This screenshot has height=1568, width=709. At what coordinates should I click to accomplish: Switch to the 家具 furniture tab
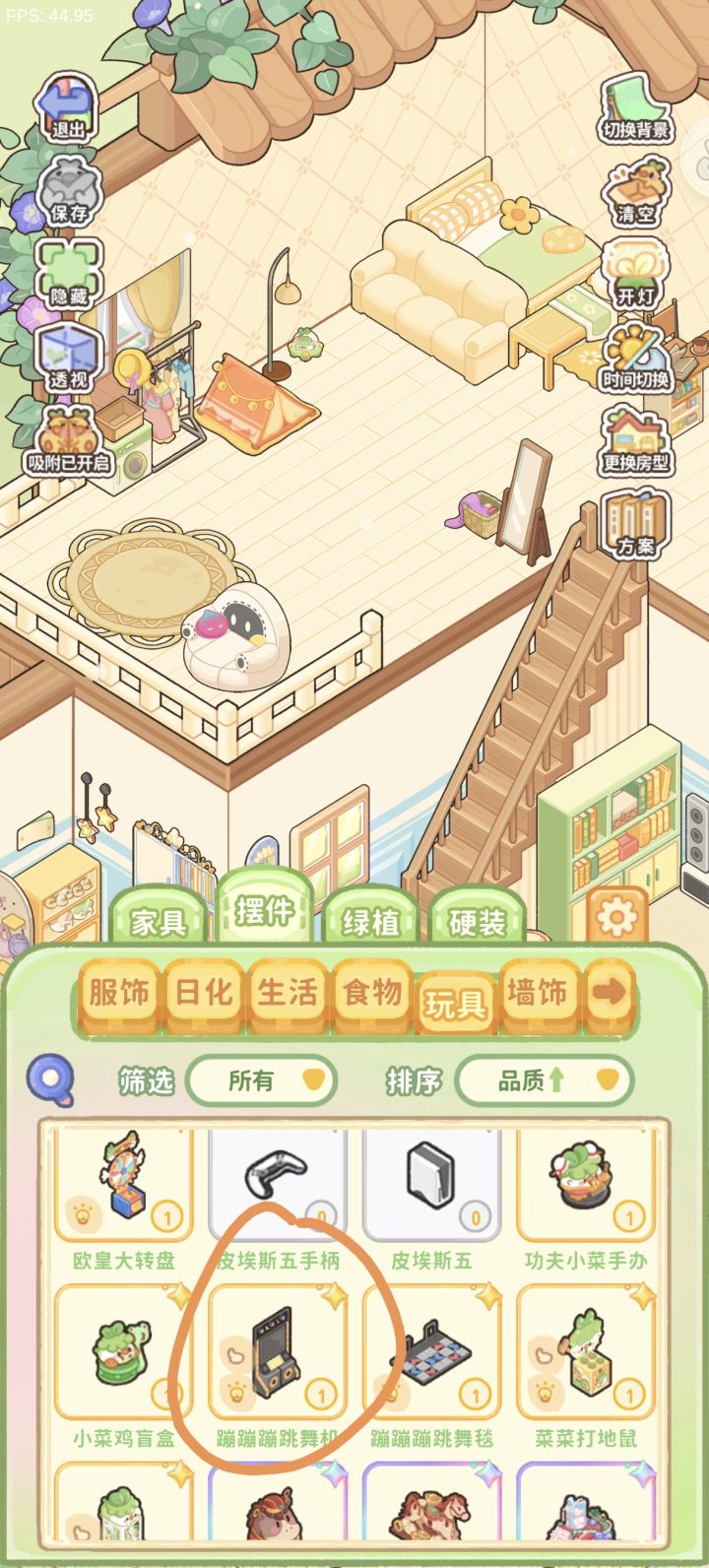[160, 924]
